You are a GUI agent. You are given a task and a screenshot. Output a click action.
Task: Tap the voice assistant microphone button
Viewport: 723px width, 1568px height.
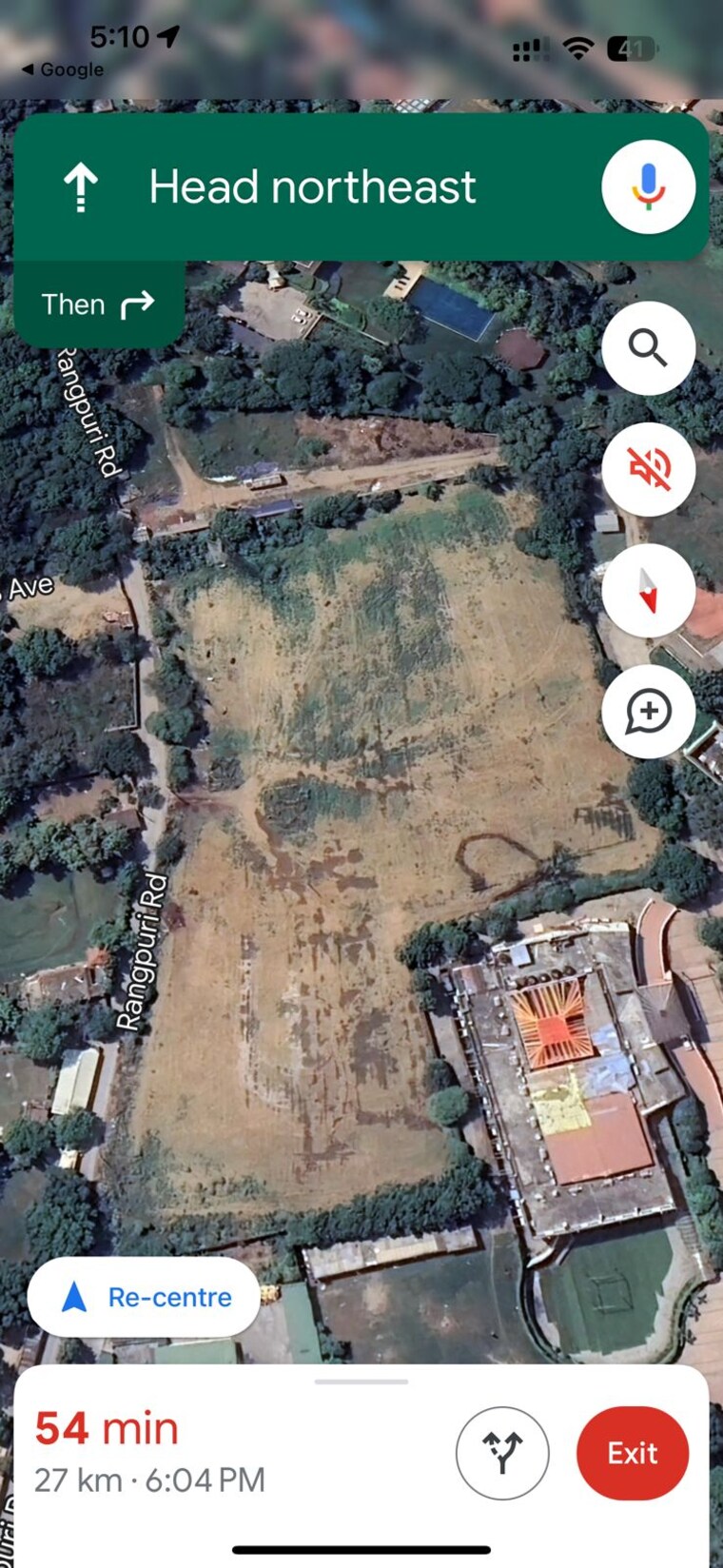[648, 186]
